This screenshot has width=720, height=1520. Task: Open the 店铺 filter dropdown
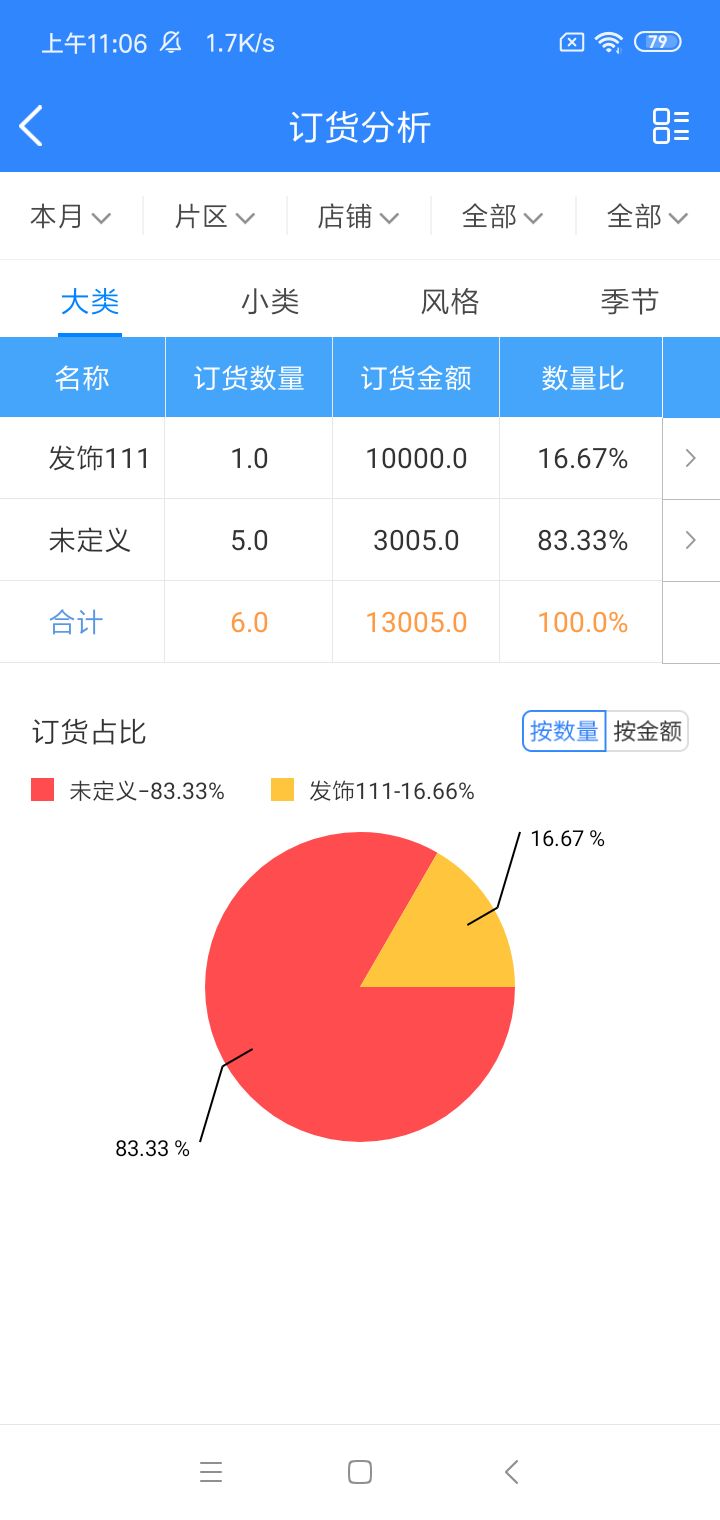(358, 216)
